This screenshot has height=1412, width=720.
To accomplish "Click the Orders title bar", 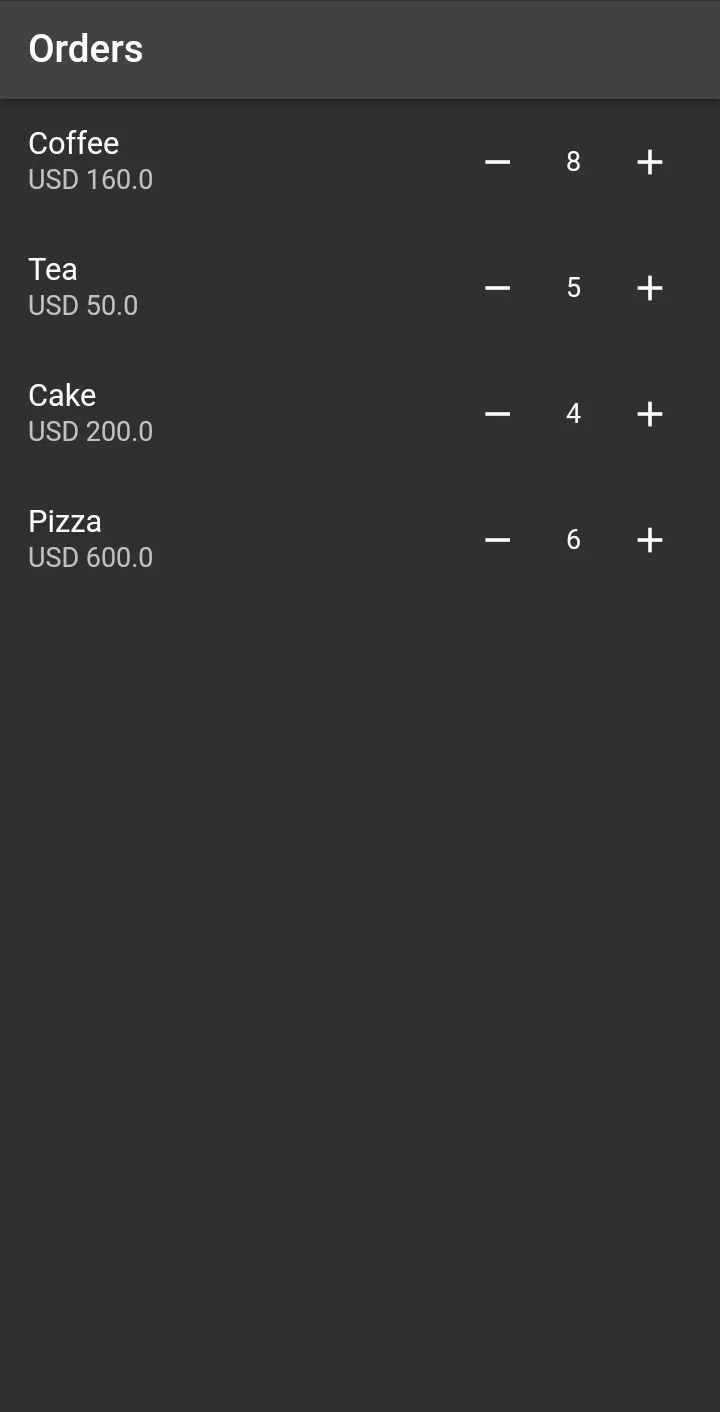I will point(86,48).
